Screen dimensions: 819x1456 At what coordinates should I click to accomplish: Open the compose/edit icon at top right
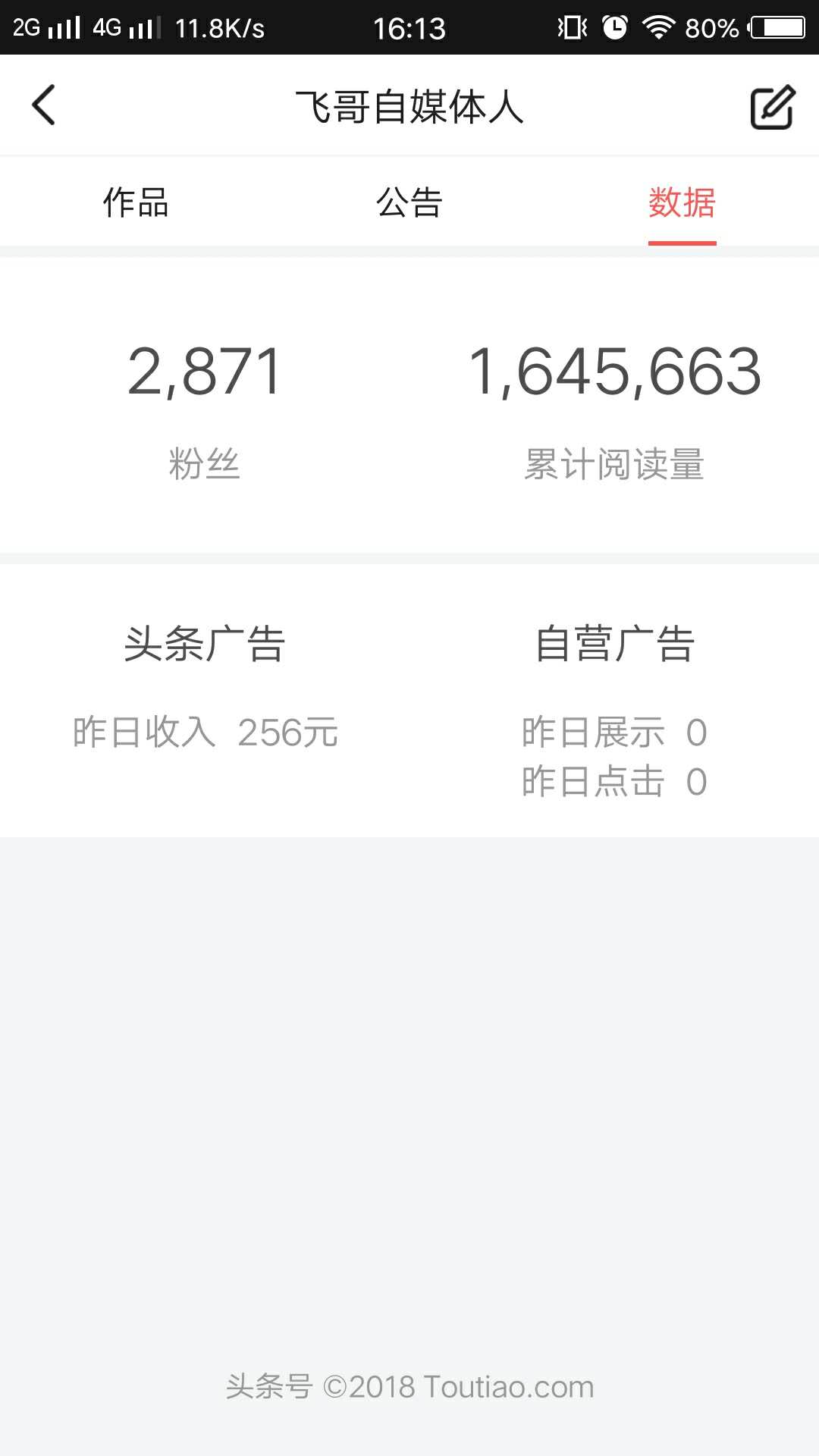[x=771, y=106]
